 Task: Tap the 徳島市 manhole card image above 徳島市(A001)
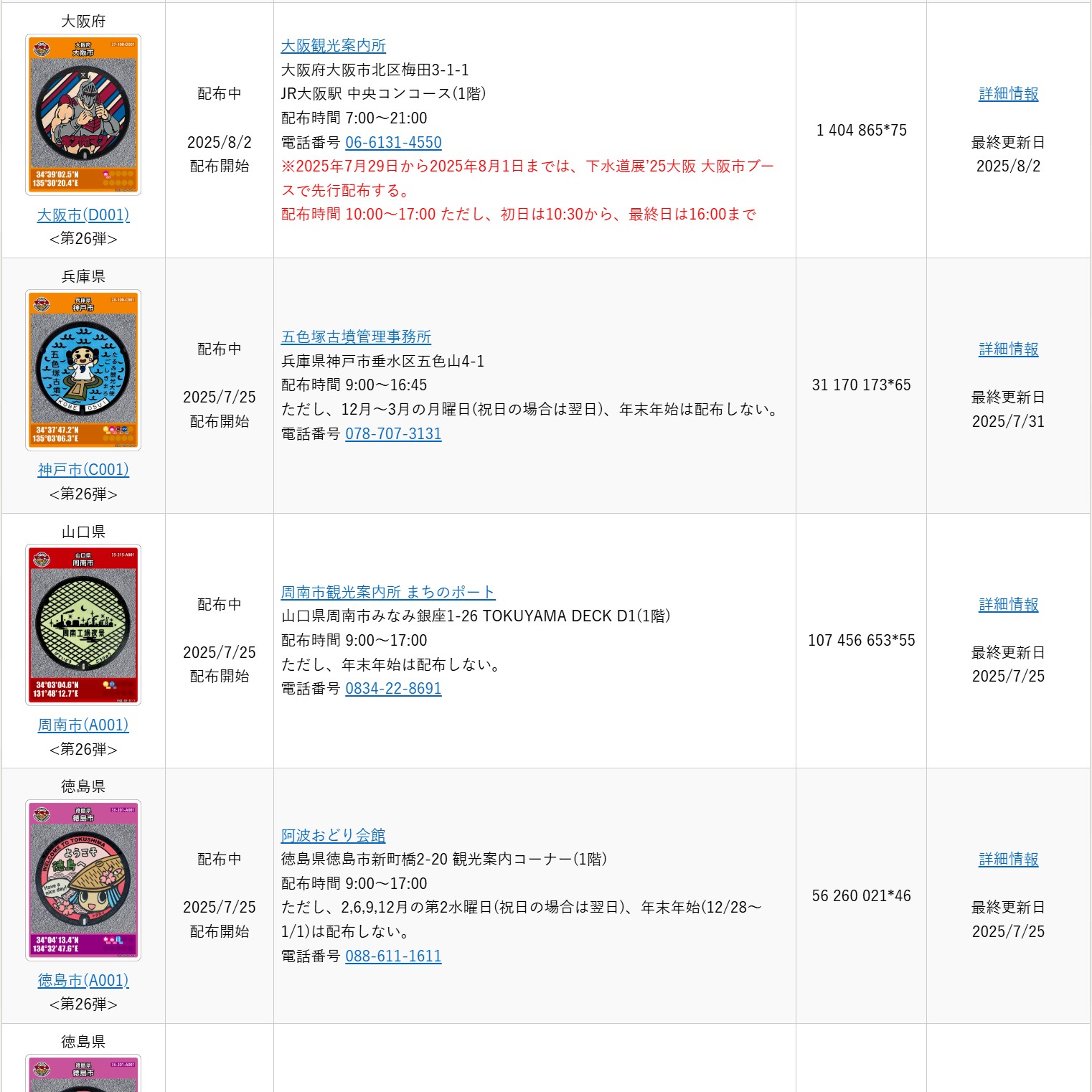[x=83, y=880]
